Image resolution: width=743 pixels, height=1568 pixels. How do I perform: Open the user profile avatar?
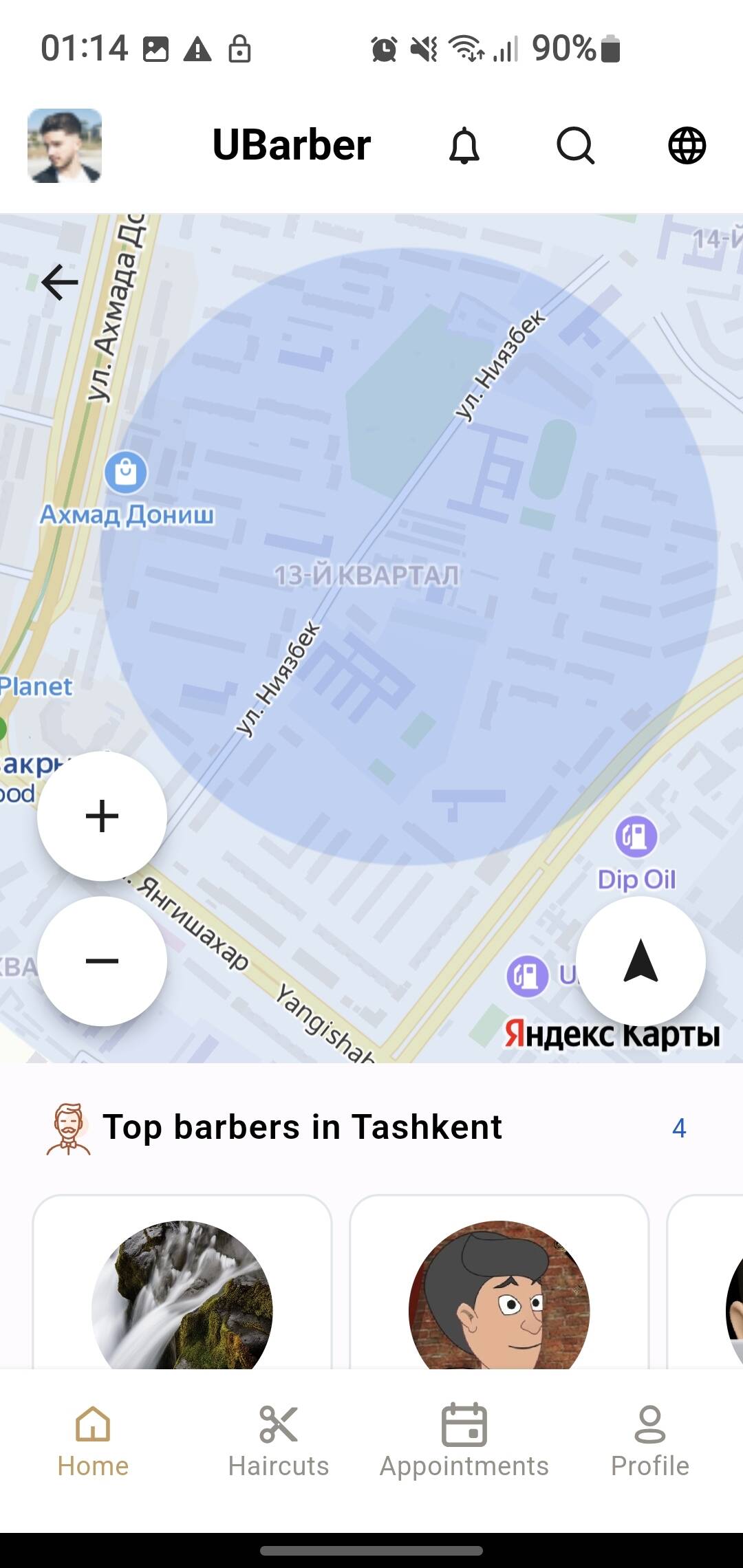[x=65, y=145]
